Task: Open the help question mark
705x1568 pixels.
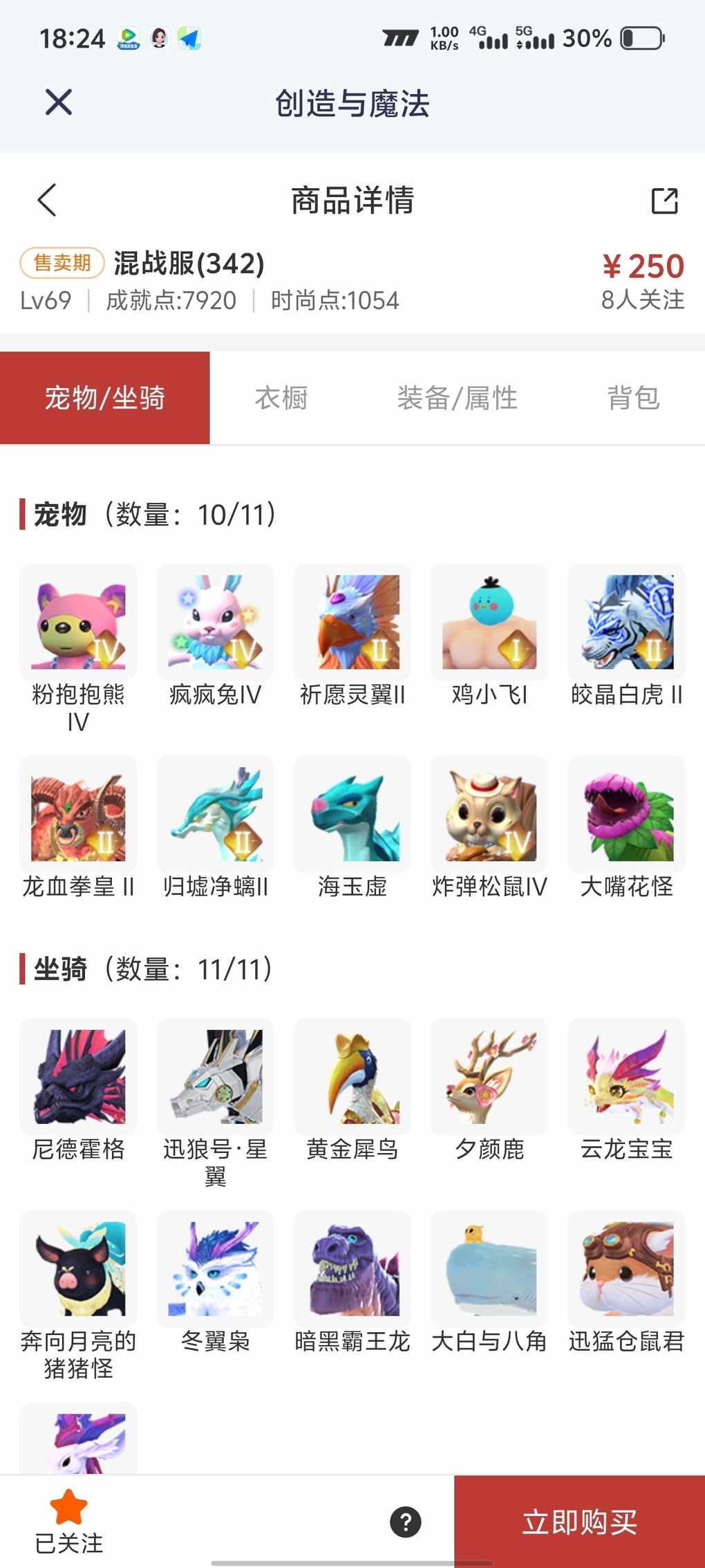Action: coord(406,1522)
